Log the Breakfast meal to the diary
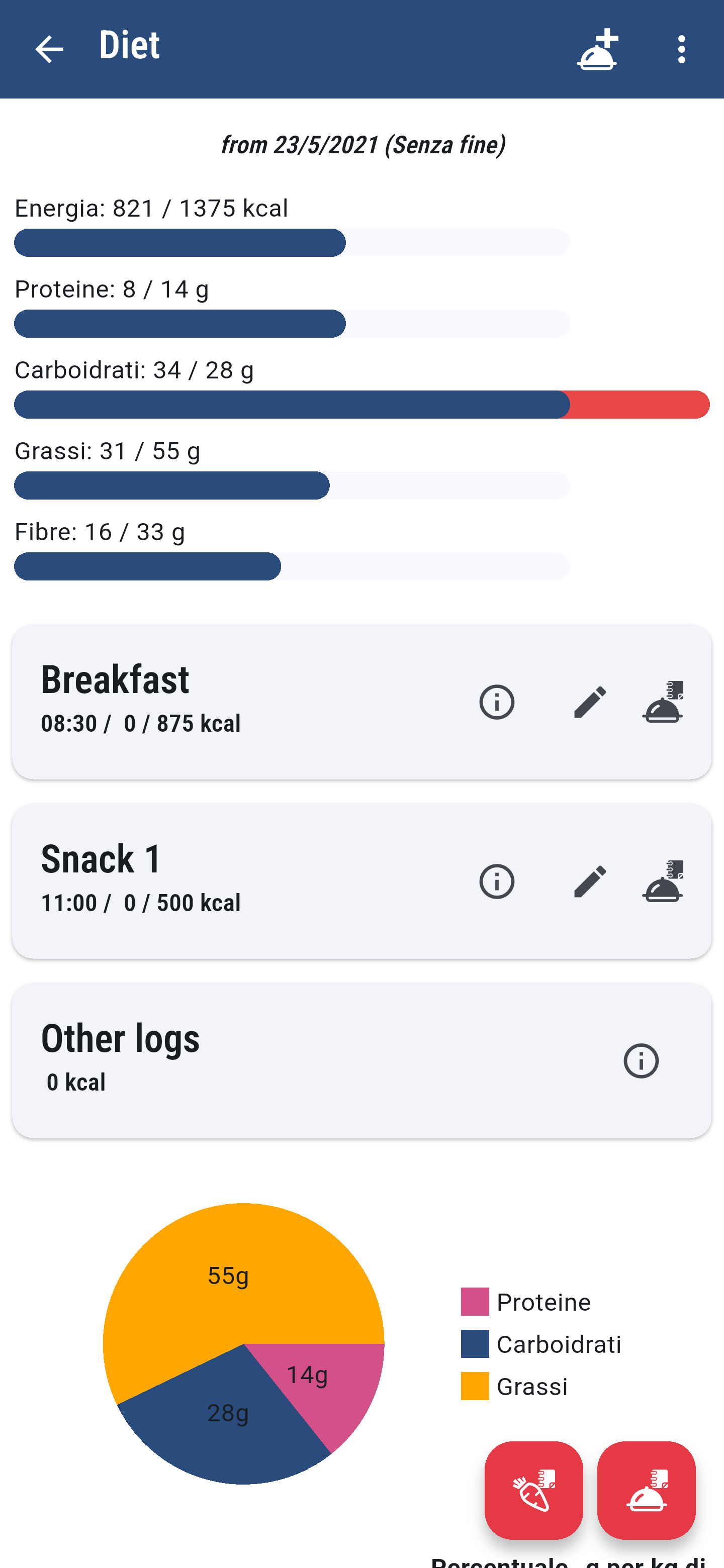724x1568 pixels. [663, 702]
